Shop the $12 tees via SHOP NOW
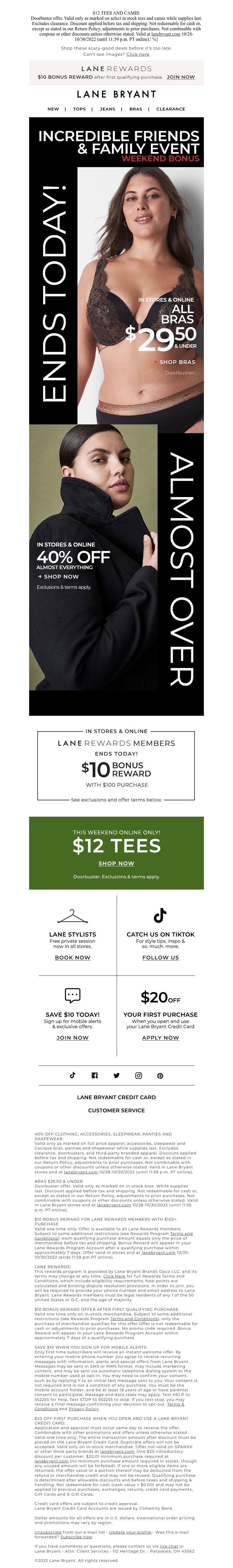 (x=116, y=863)
